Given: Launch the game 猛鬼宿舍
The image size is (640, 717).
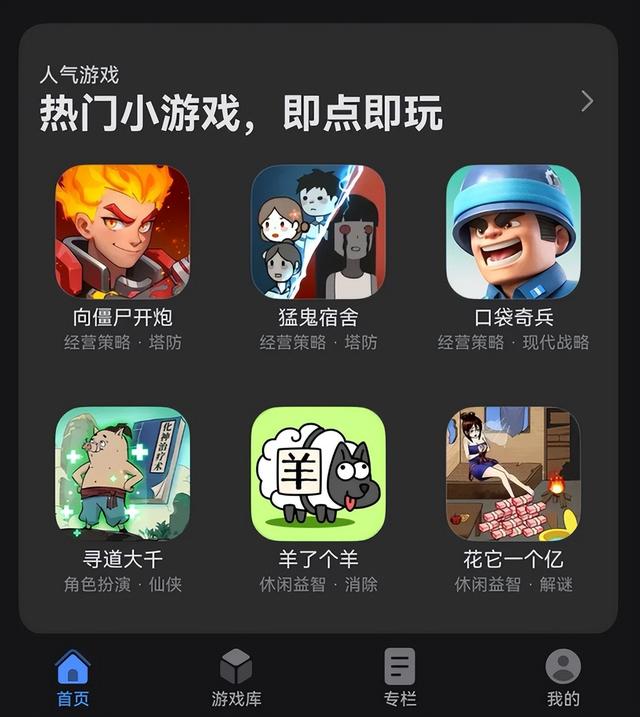Looking at the screenshot, I should point(318,232).
